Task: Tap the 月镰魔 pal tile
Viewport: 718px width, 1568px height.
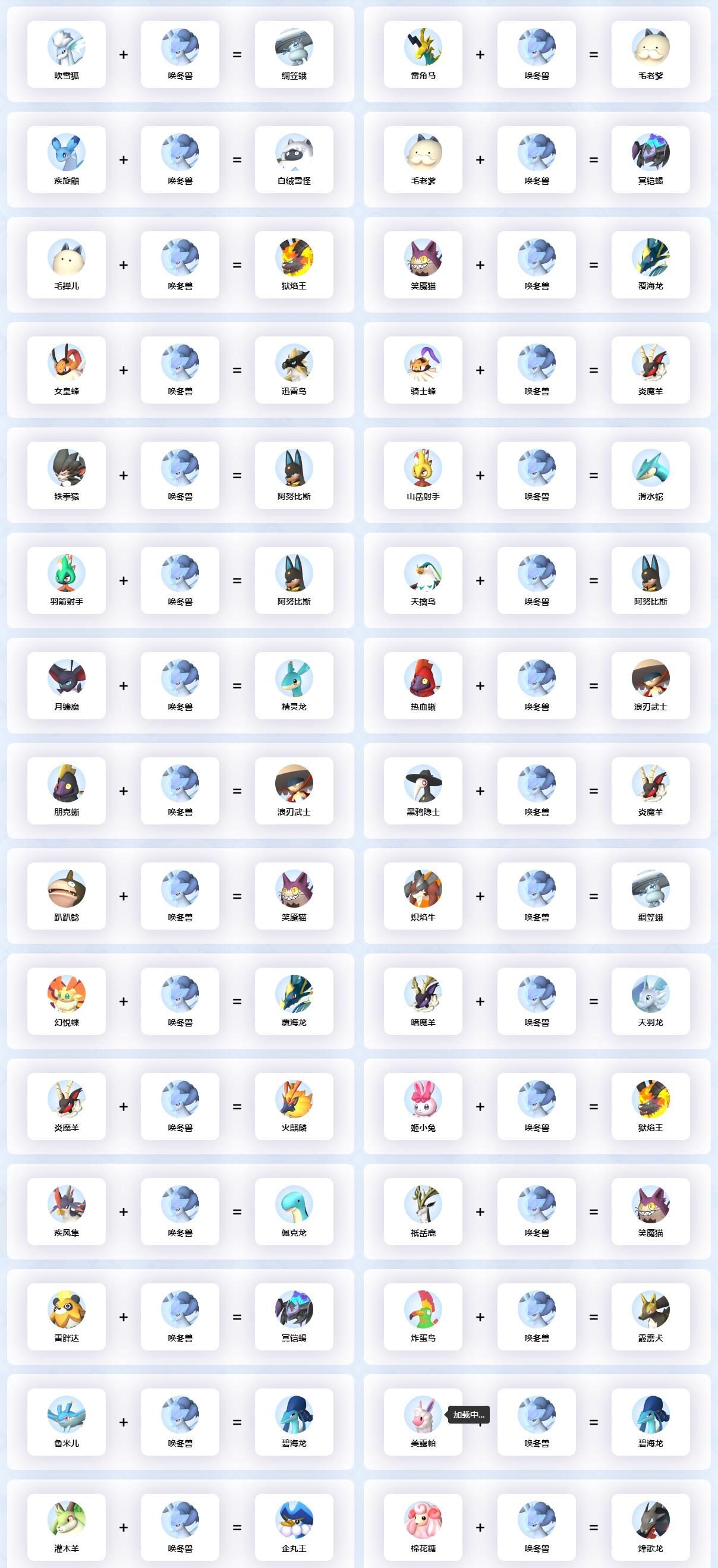Action: pyautogui.click(x=67, y=686)
